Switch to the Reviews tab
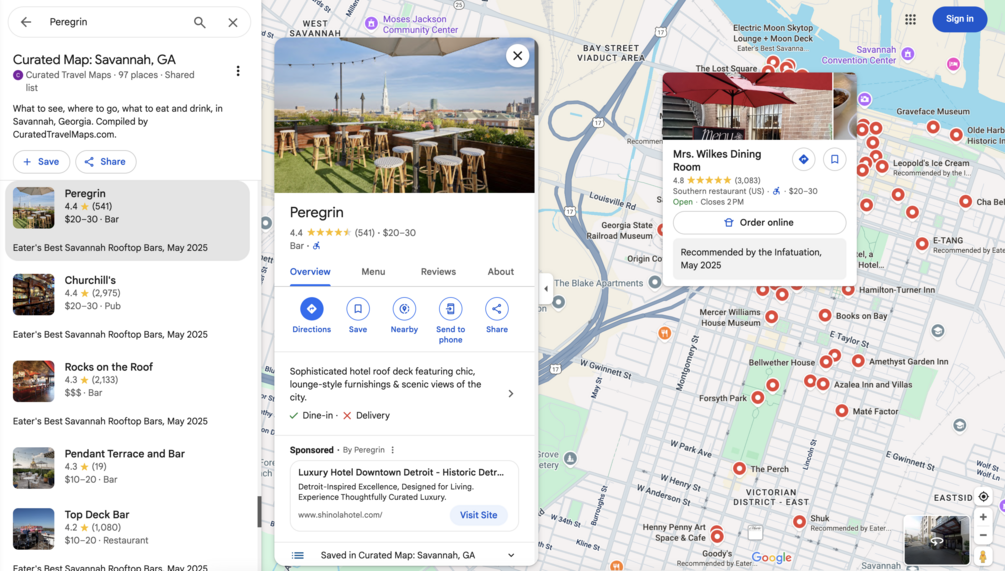Viewport: 1005px width, 571px height. pos(438,272)
